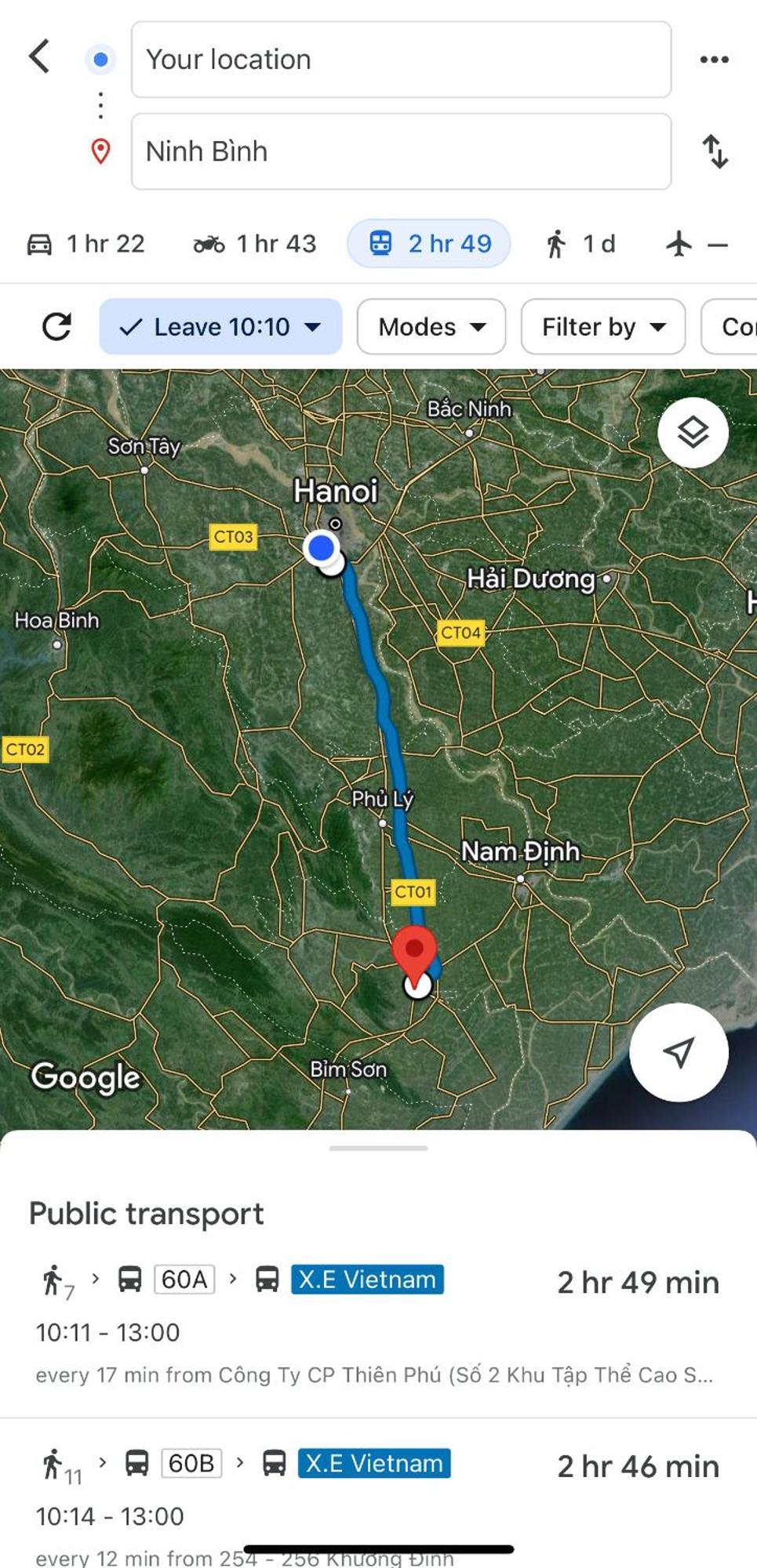Edit the Ninh Bình destination field

(x=401, y=151)
